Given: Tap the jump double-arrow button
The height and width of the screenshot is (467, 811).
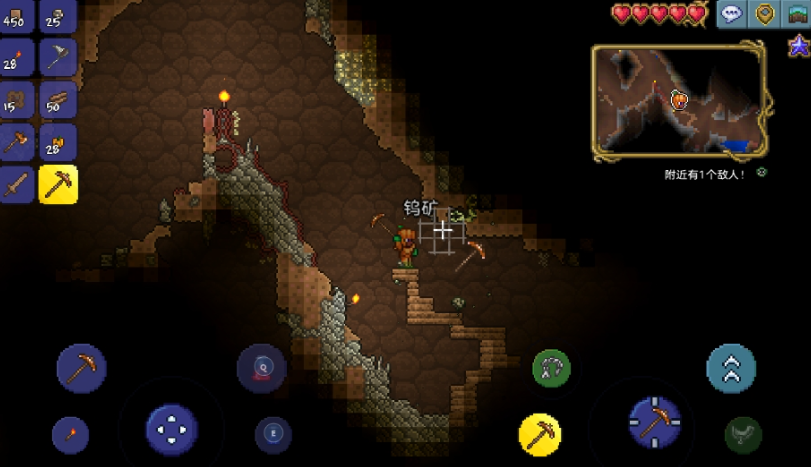Looking at the screenshot, I should pyautogui.click(x=731, y=368).
